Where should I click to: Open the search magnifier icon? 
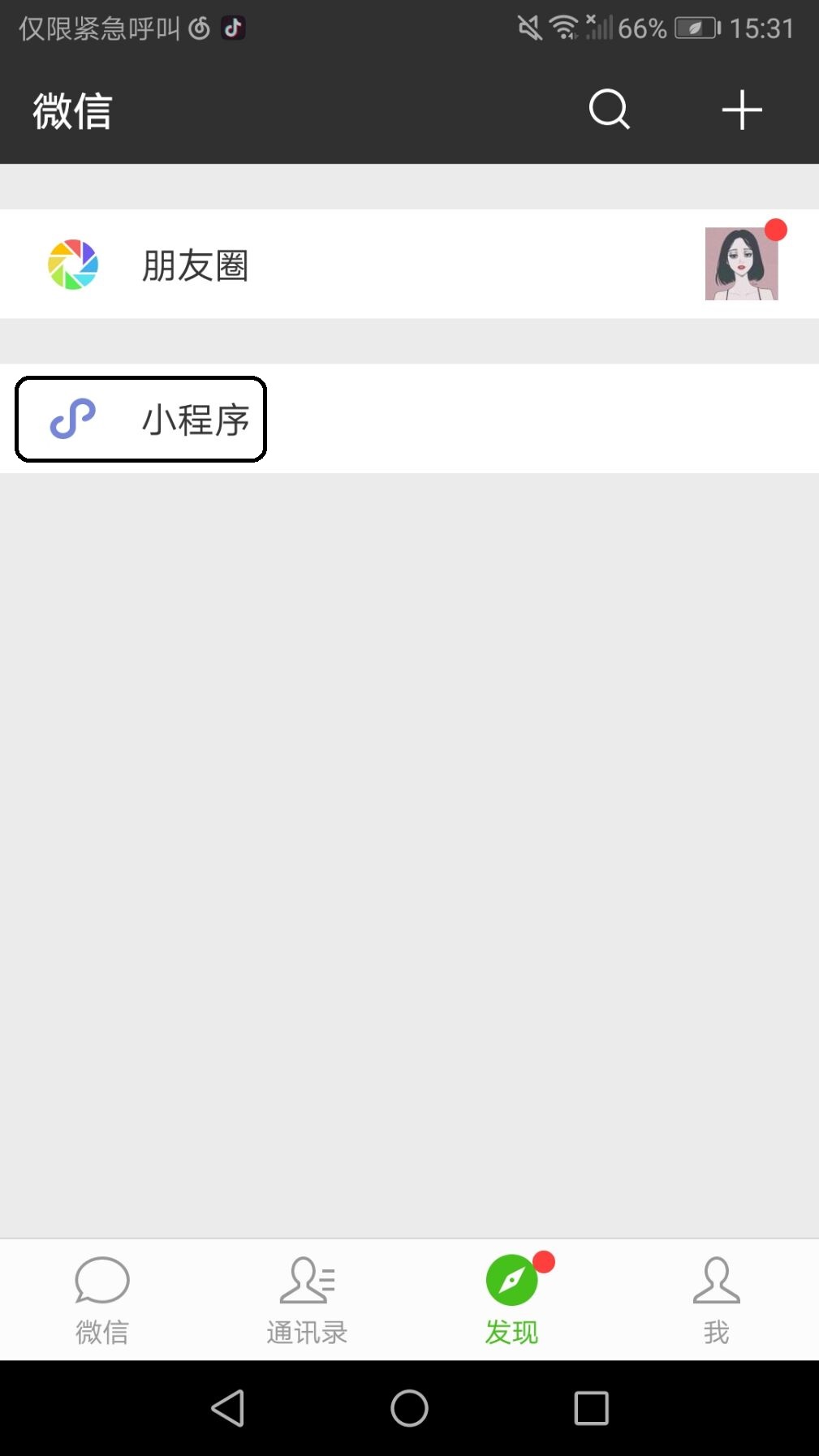click(608, 110)
